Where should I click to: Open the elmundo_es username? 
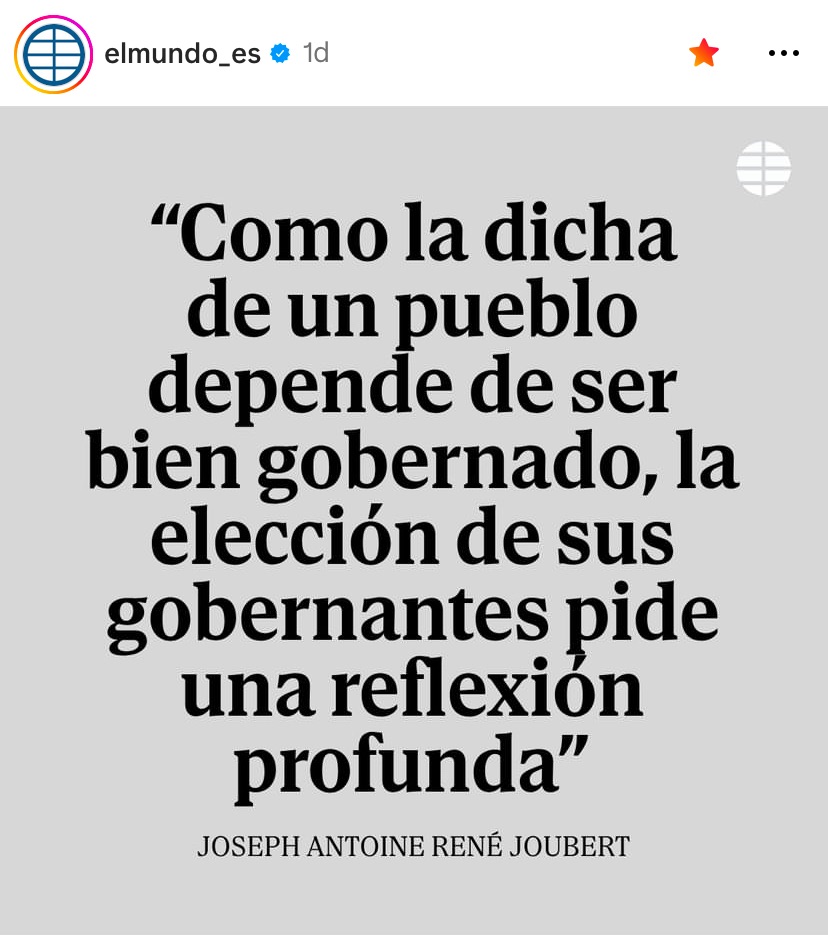click(x=182, y=54)
